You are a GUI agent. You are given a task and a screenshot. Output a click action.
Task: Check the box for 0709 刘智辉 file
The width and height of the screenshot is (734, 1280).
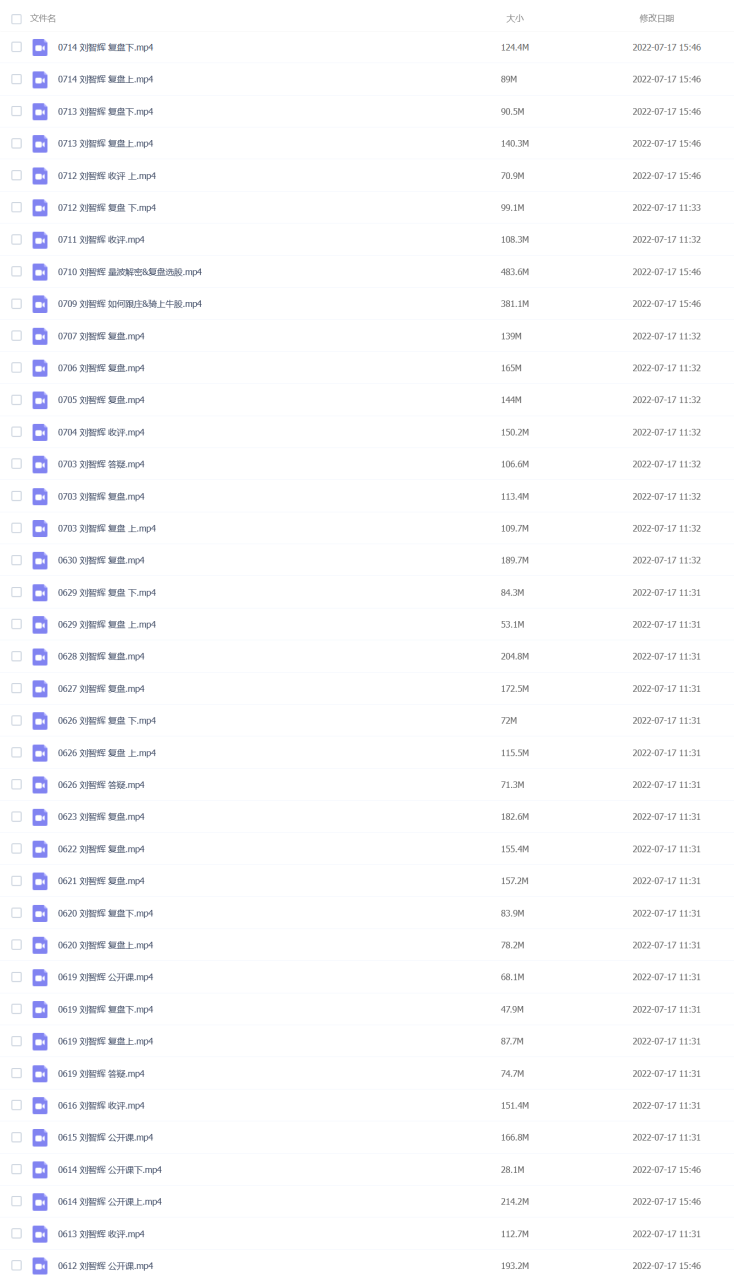(x=16, y=304)
